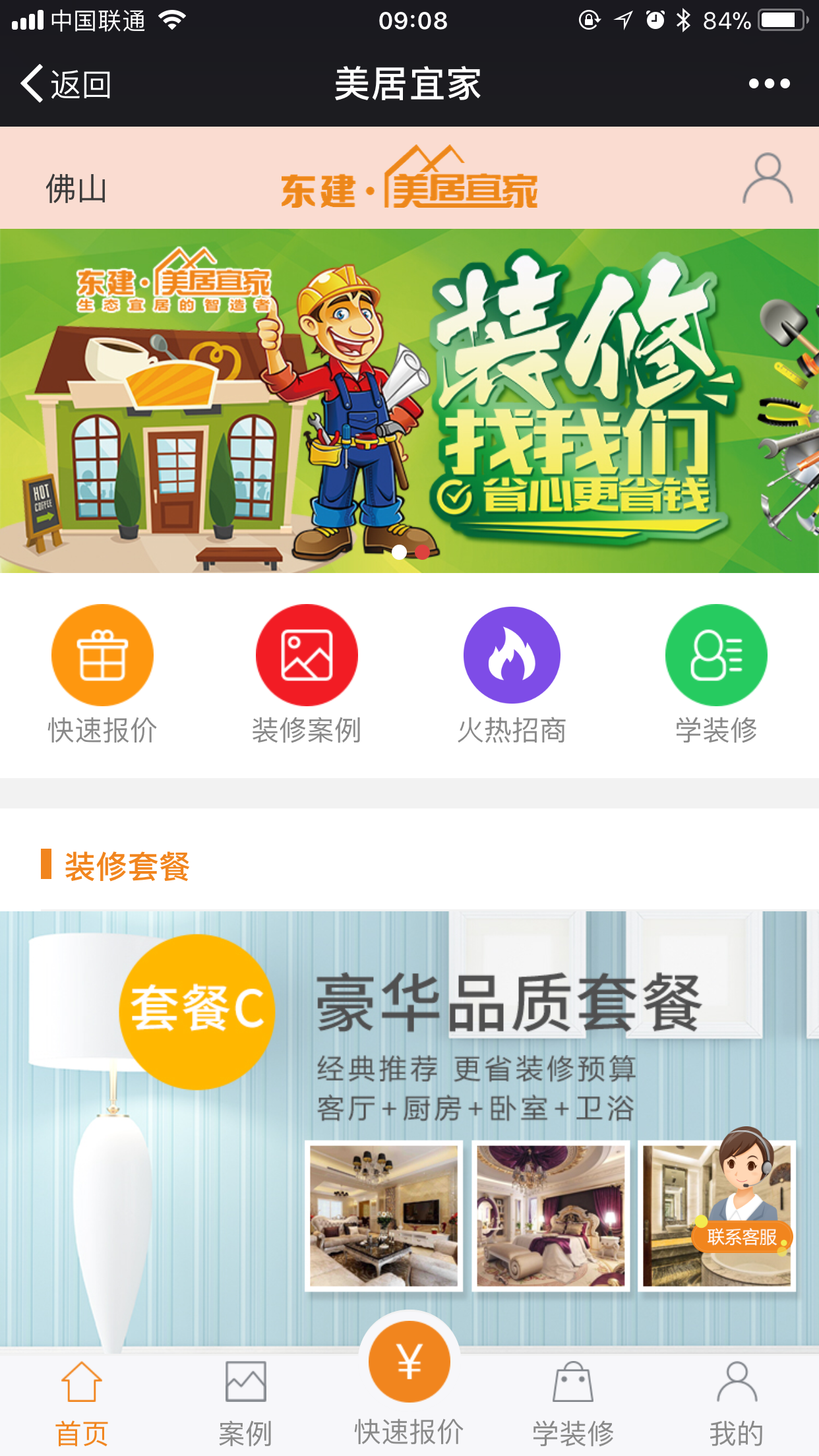The height and width of the screenshot is (1456, 819).
Task: Select the second banner page indicator dot
Action: (x=423, y=552)
